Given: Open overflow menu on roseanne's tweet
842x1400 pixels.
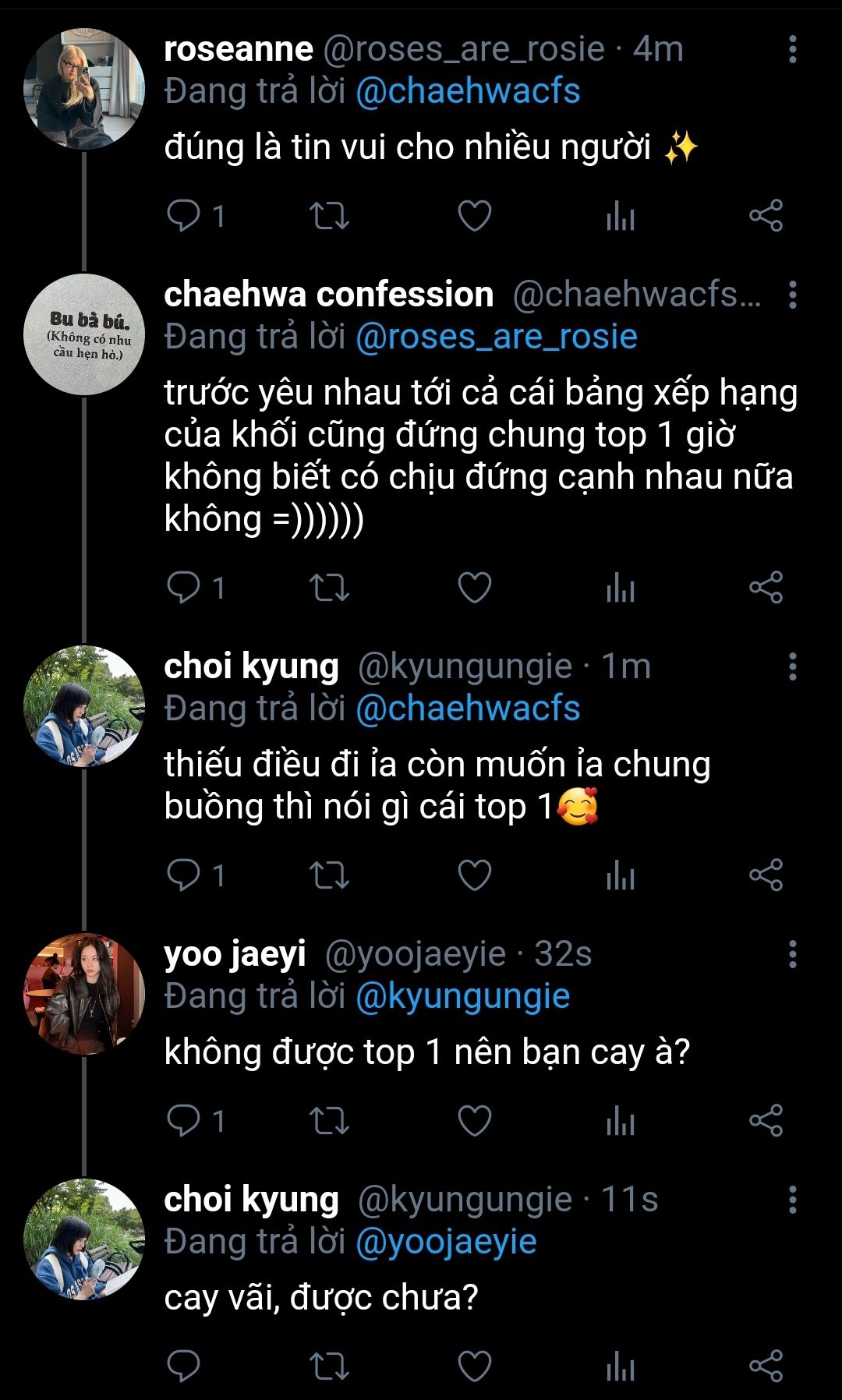Looking at the screenshot, I should [x=792, y=49].
